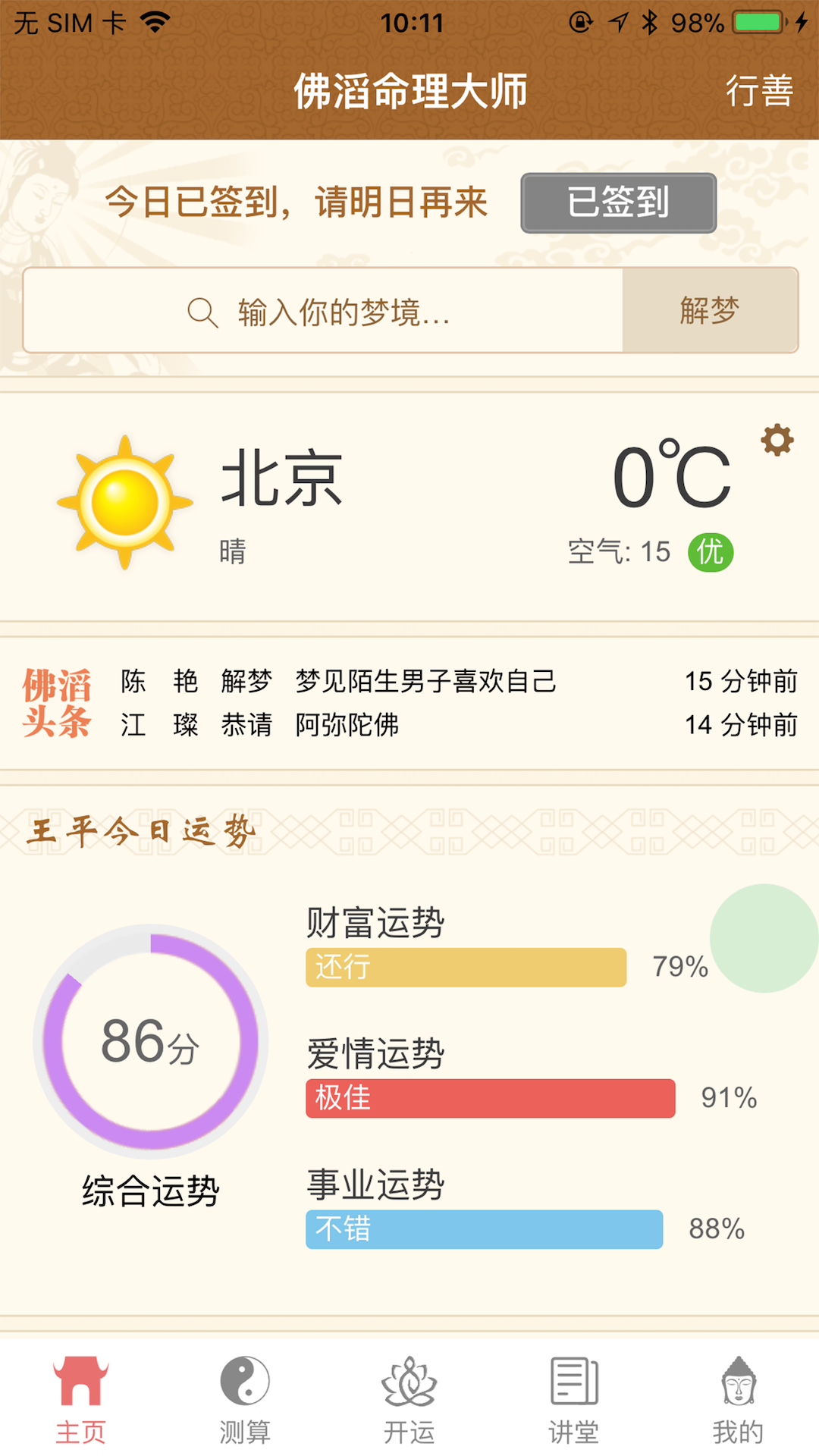The image size is (819, 1456).
Task: Open headline 梦见陌生男子喜欢自己
Action: [425, 681]
